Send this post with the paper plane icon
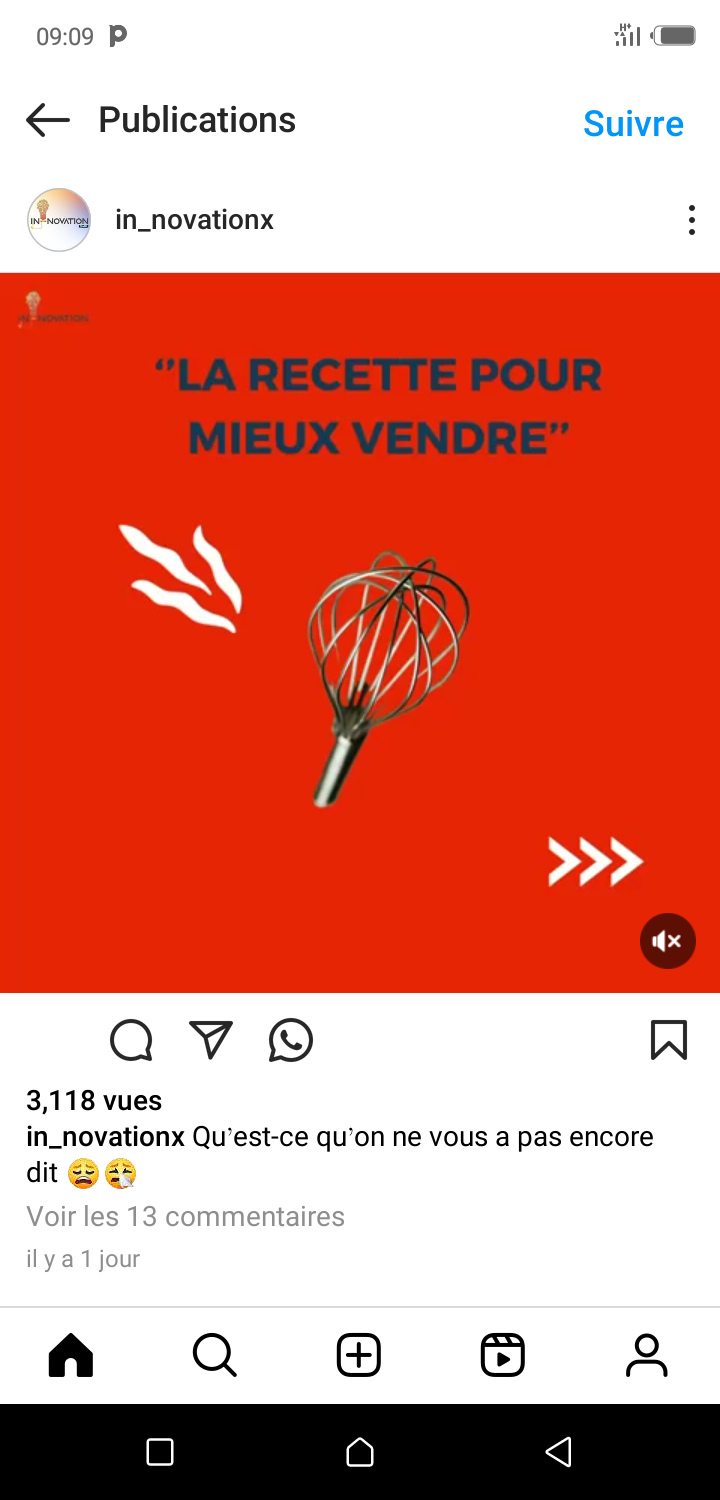The width and height of the screenshot is (720, 1500). coord(211,1040)
